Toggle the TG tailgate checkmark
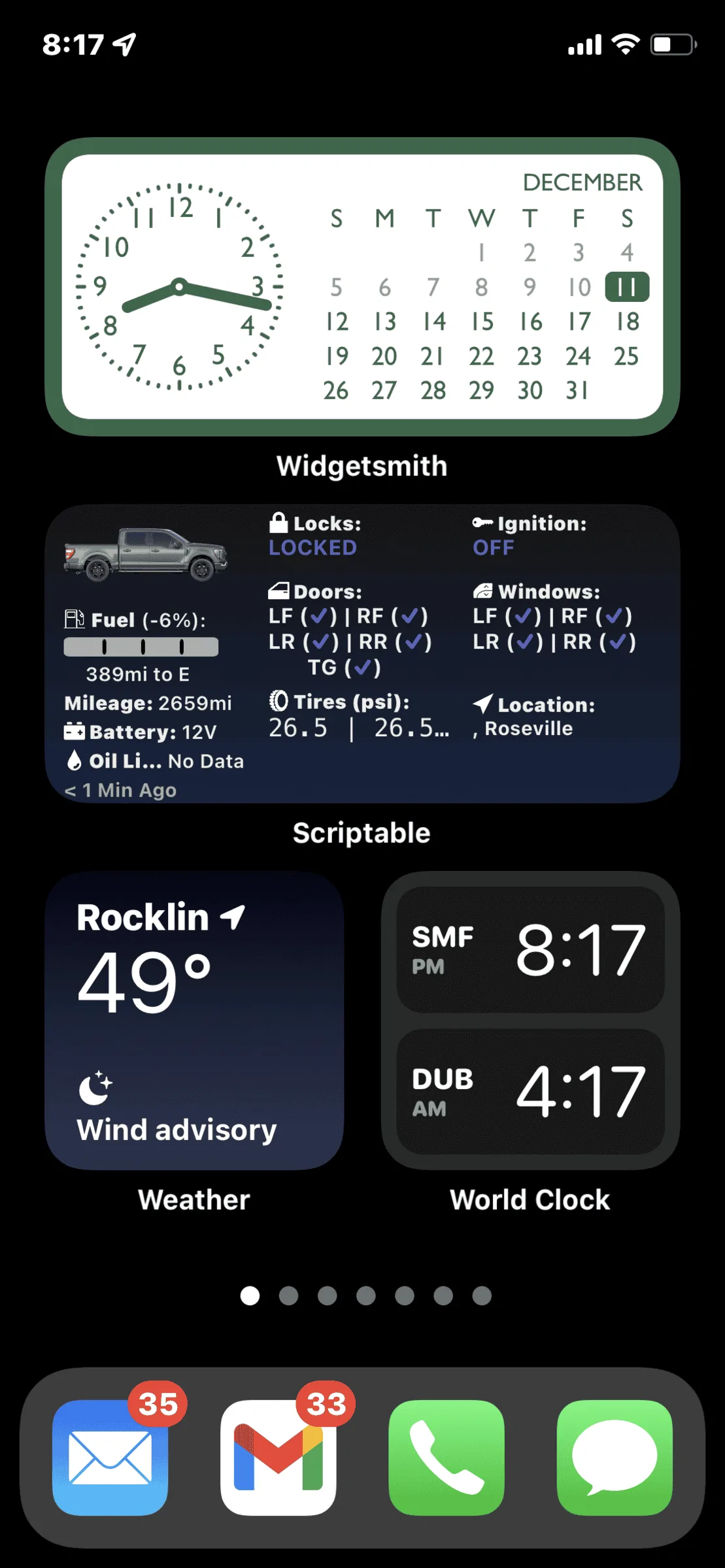Screen dimensions: 725x1568 (x=362, y=668)
